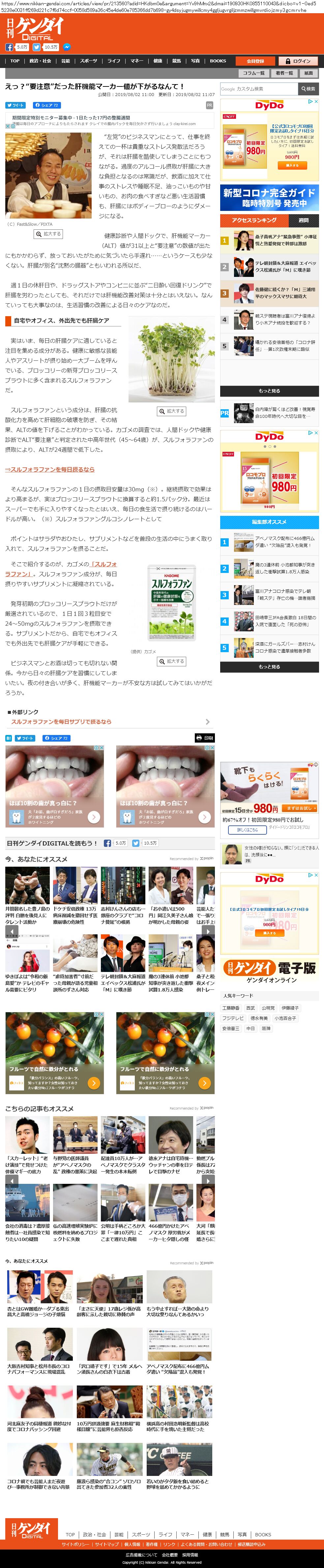The height and width of the screenshot is (1568, 324).
Task: Open the ログイン page
Action: click(x=298, y=61)
